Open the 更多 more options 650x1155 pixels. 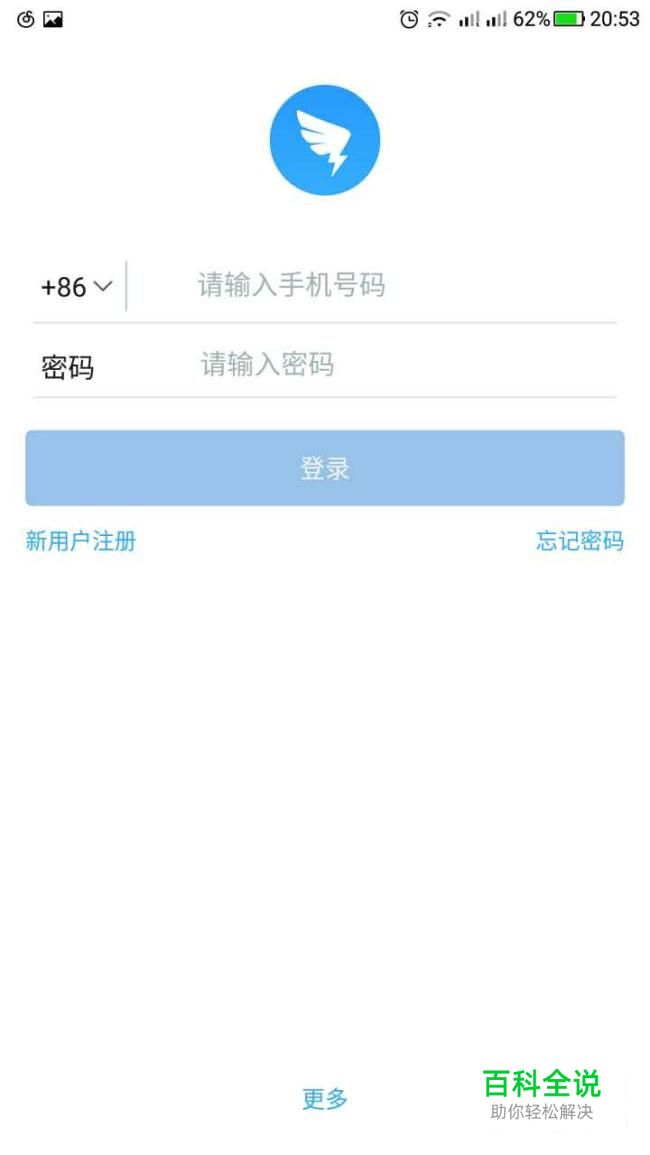[325, 1099]
